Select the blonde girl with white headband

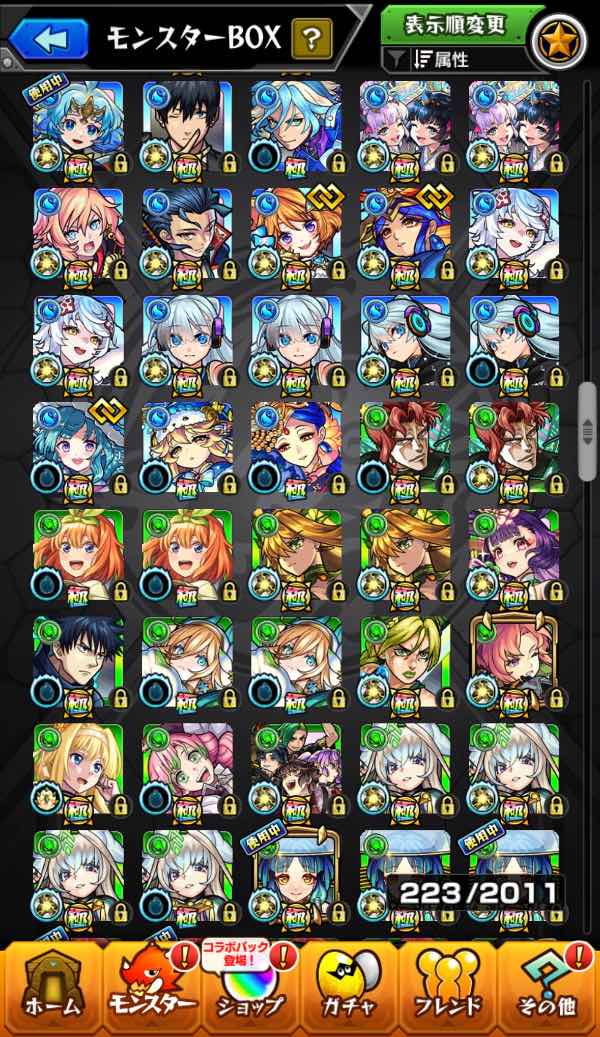[x=79, y=771]
